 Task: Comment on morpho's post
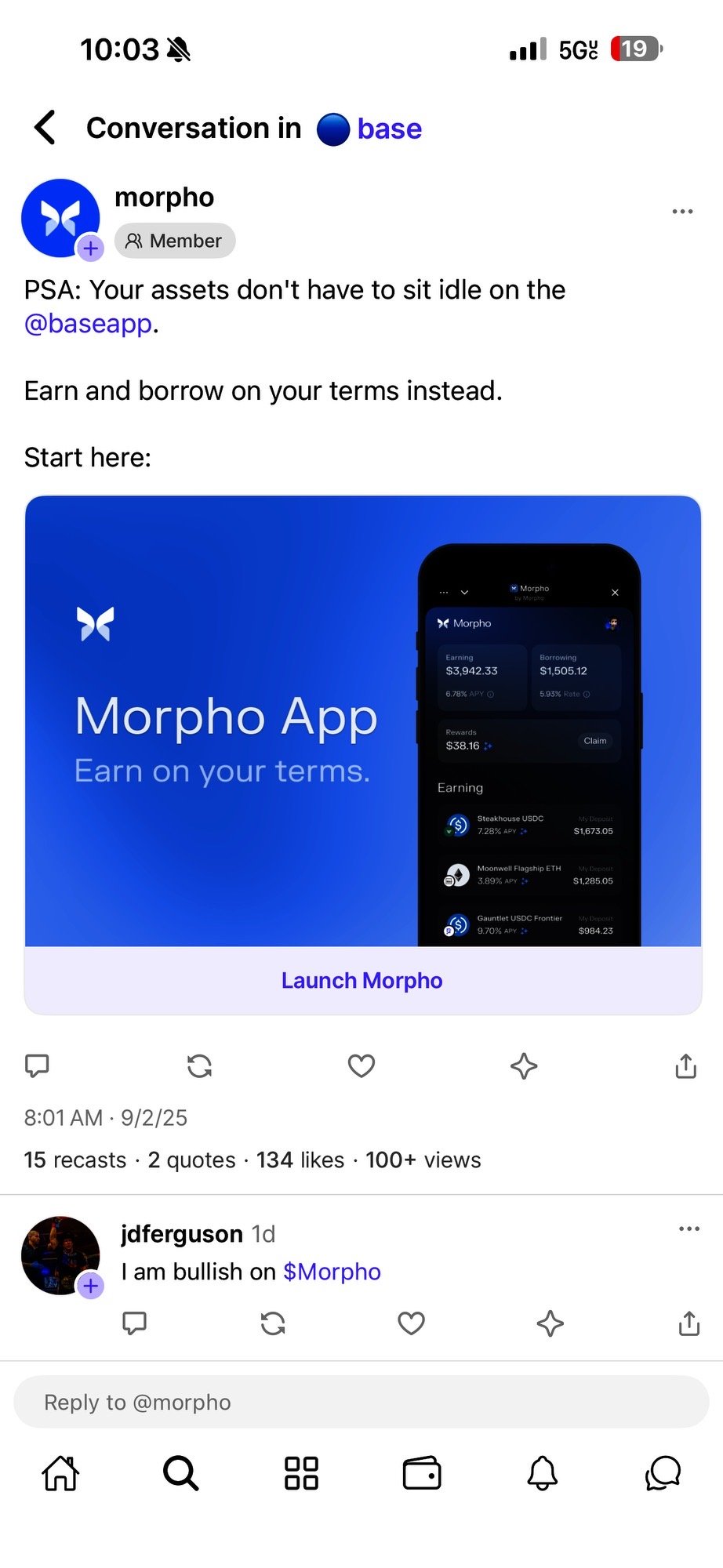coord(37,1065)
